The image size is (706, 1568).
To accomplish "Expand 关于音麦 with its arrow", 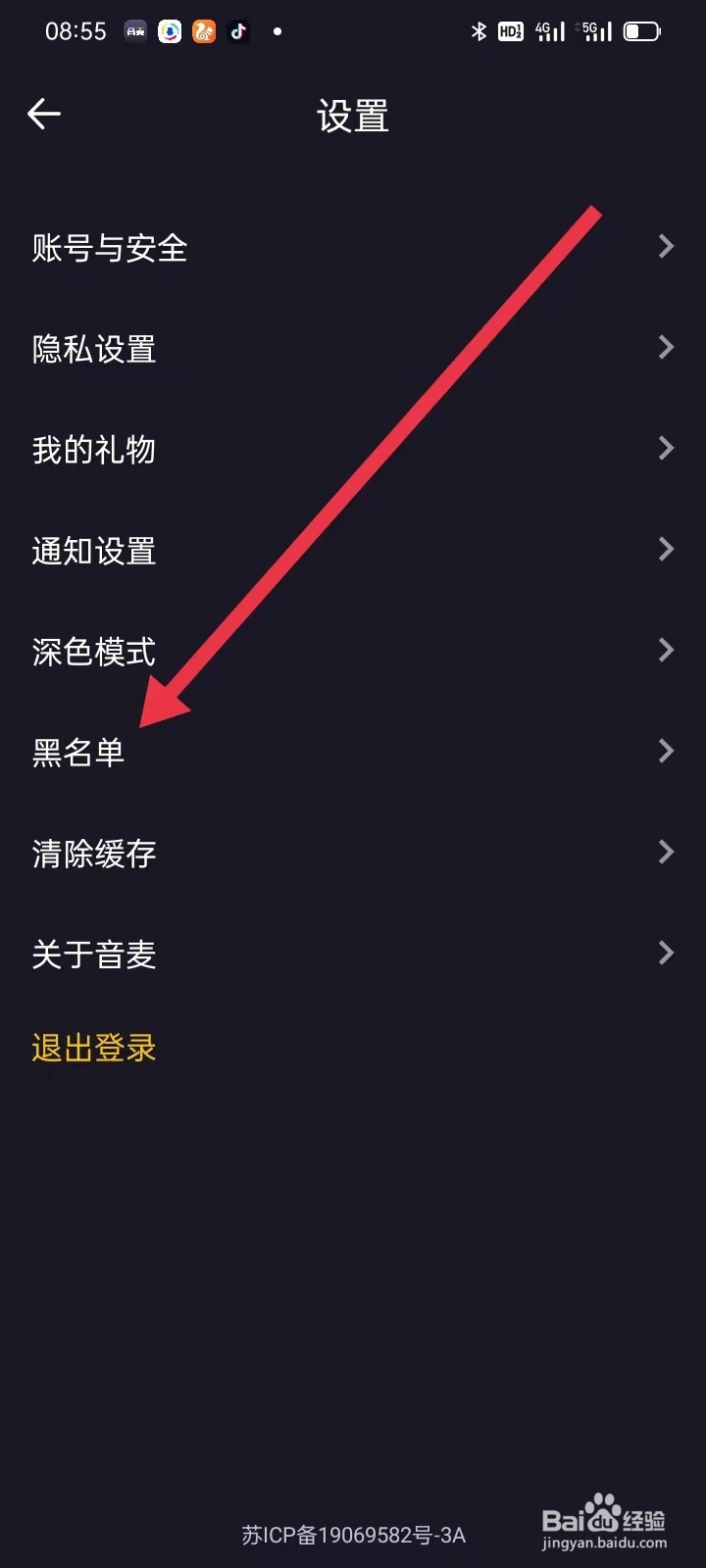I will tap(666, 953).
